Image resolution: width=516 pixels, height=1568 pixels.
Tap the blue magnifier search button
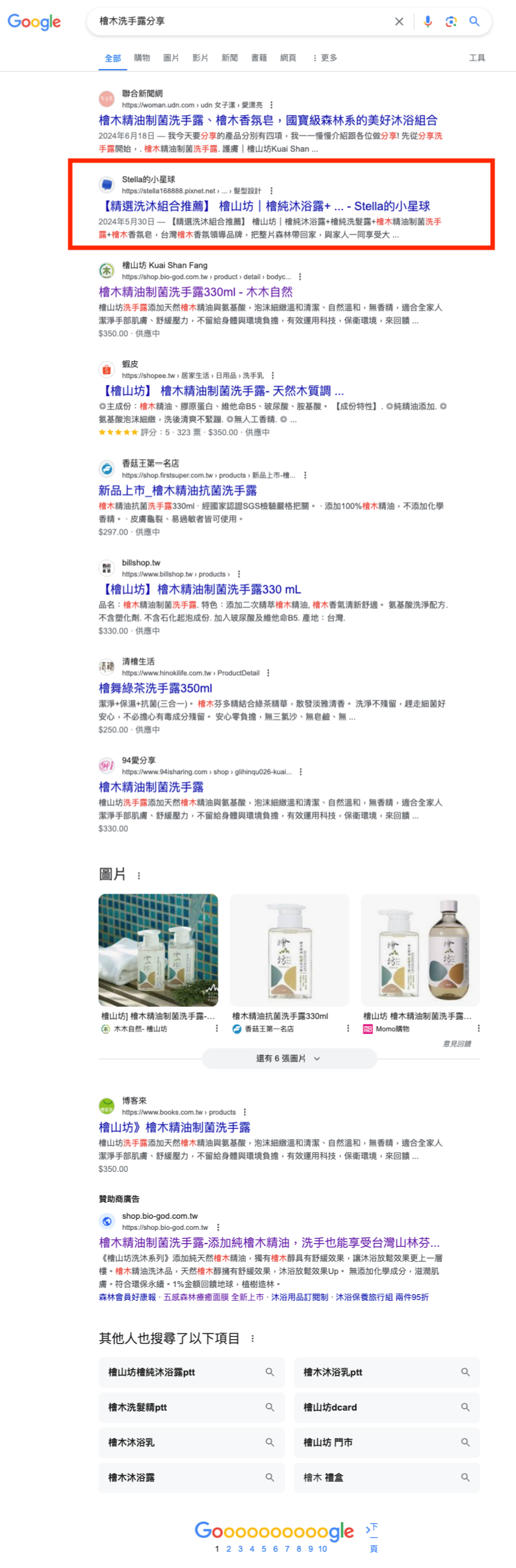point(474,21)
